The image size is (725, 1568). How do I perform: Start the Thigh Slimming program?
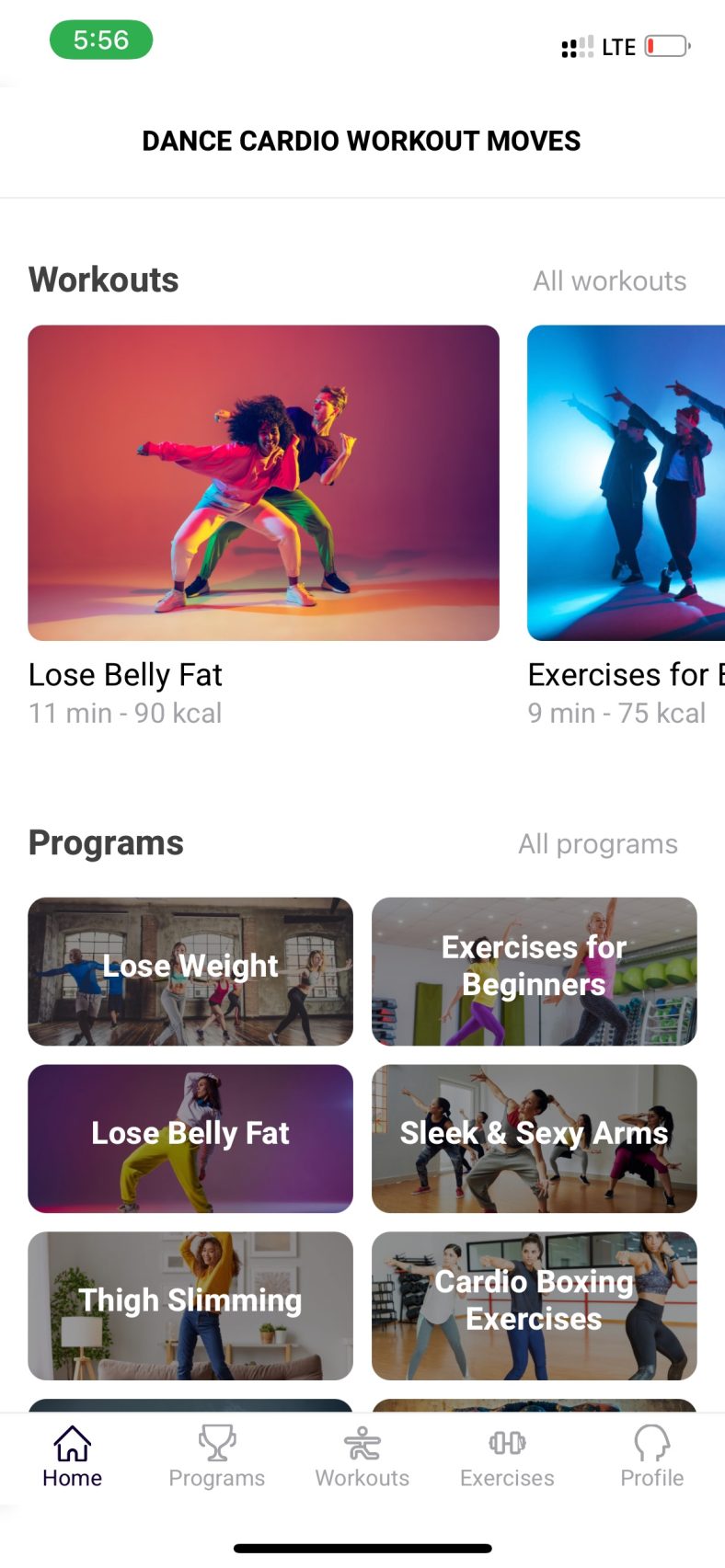tap(190, 1306)
